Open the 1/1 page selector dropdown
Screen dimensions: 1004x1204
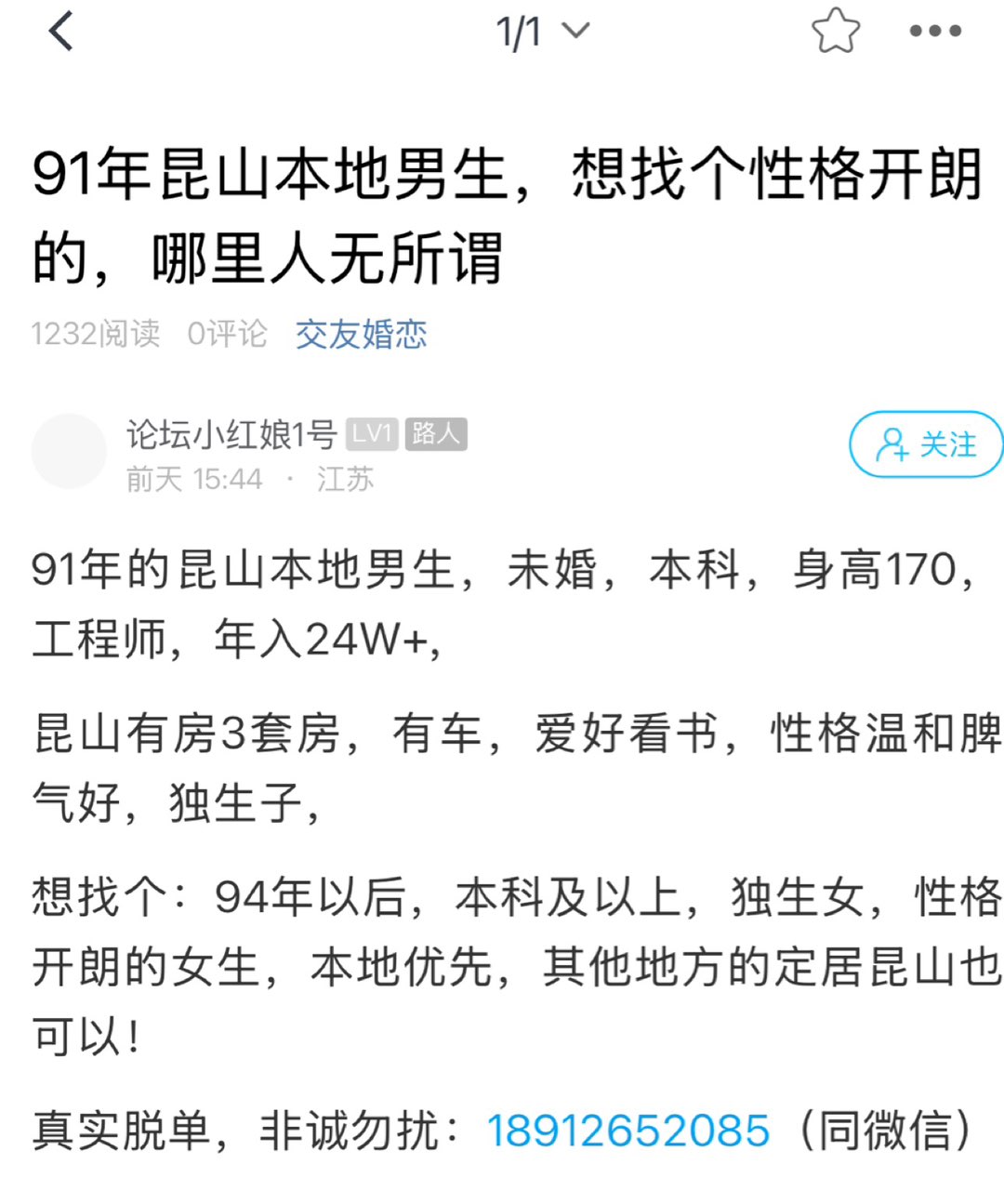point(542,32)
